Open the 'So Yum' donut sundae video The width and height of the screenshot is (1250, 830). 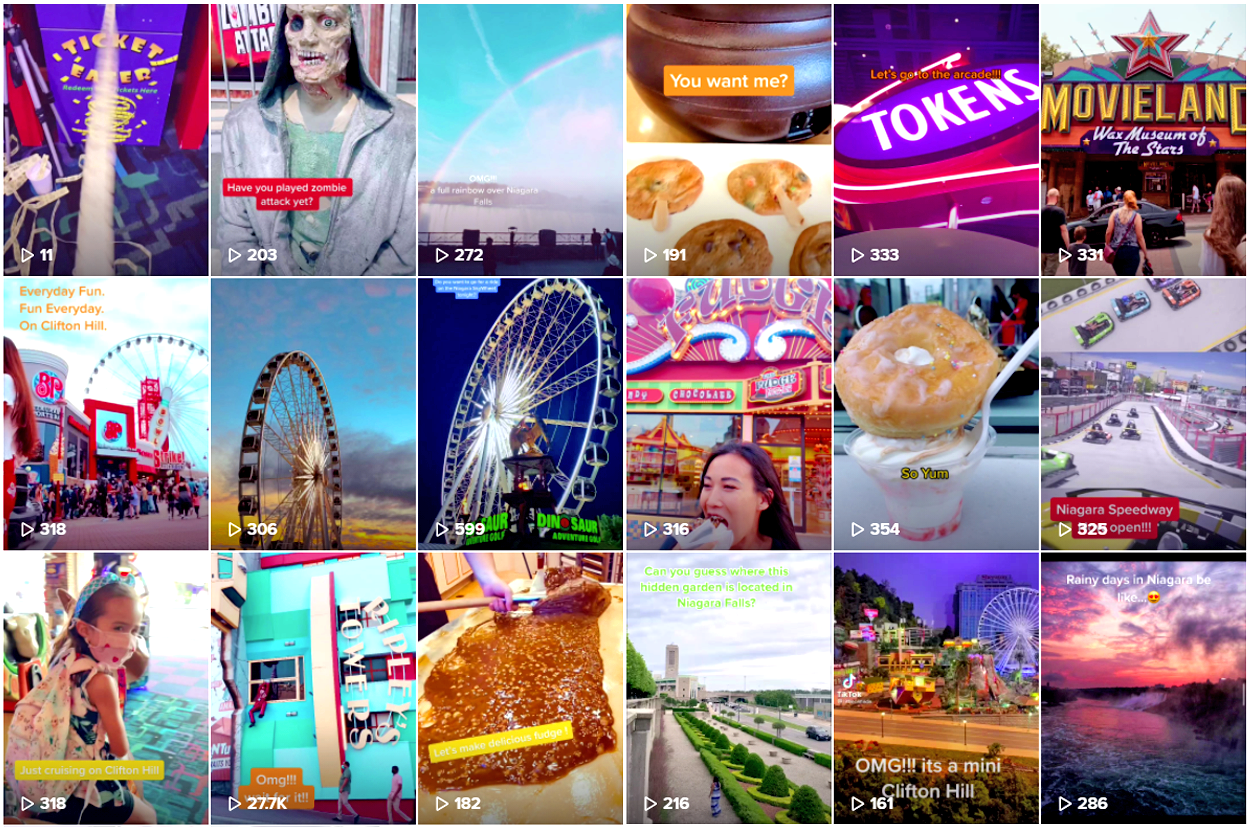[936, 414]
